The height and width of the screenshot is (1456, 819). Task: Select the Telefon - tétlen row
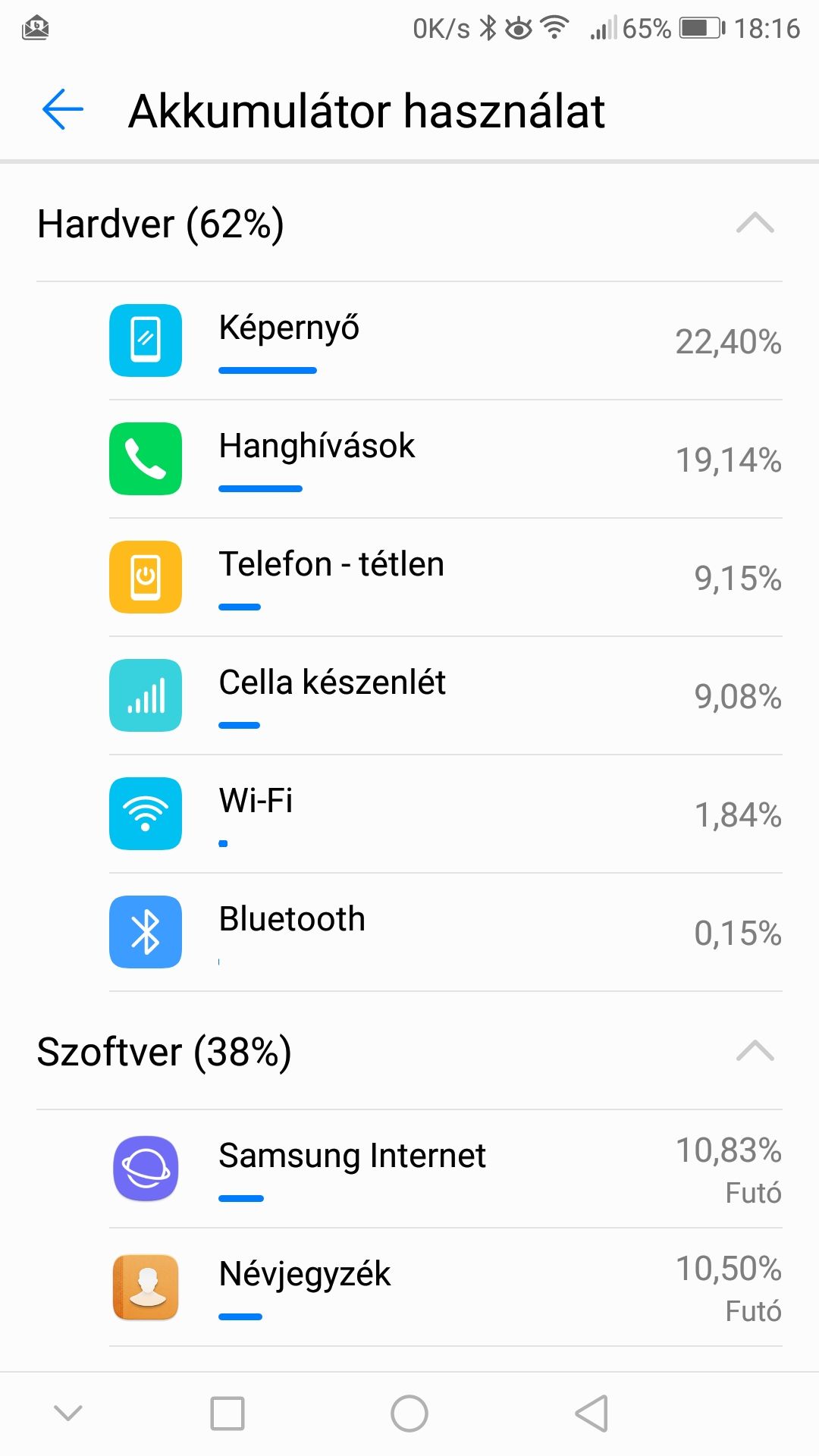coord(446,578)
